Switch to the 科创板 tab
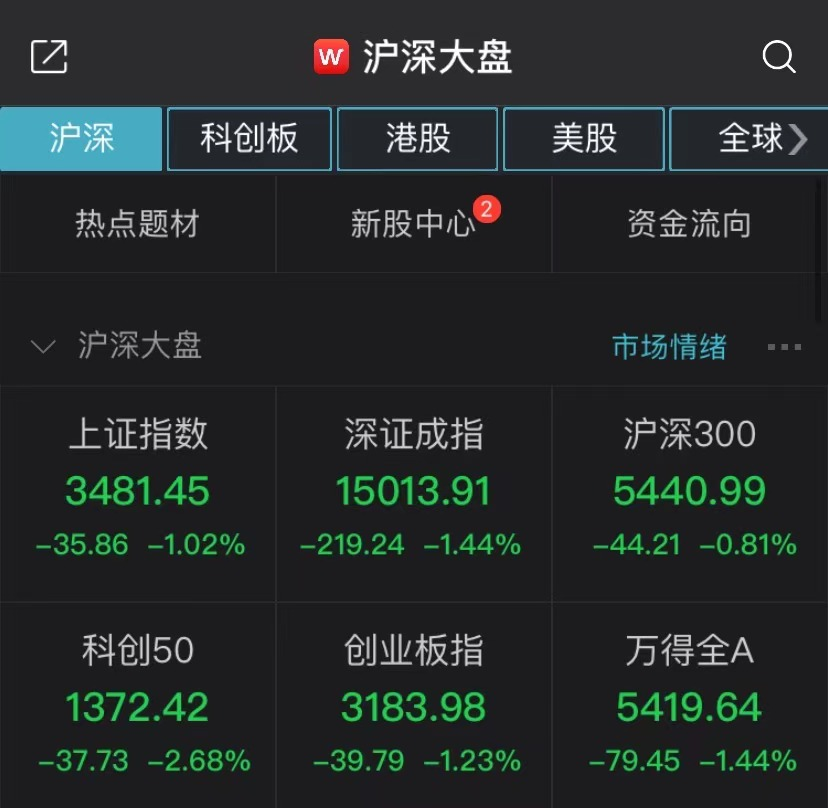828x808 pixels. click(x=249, y=139)
